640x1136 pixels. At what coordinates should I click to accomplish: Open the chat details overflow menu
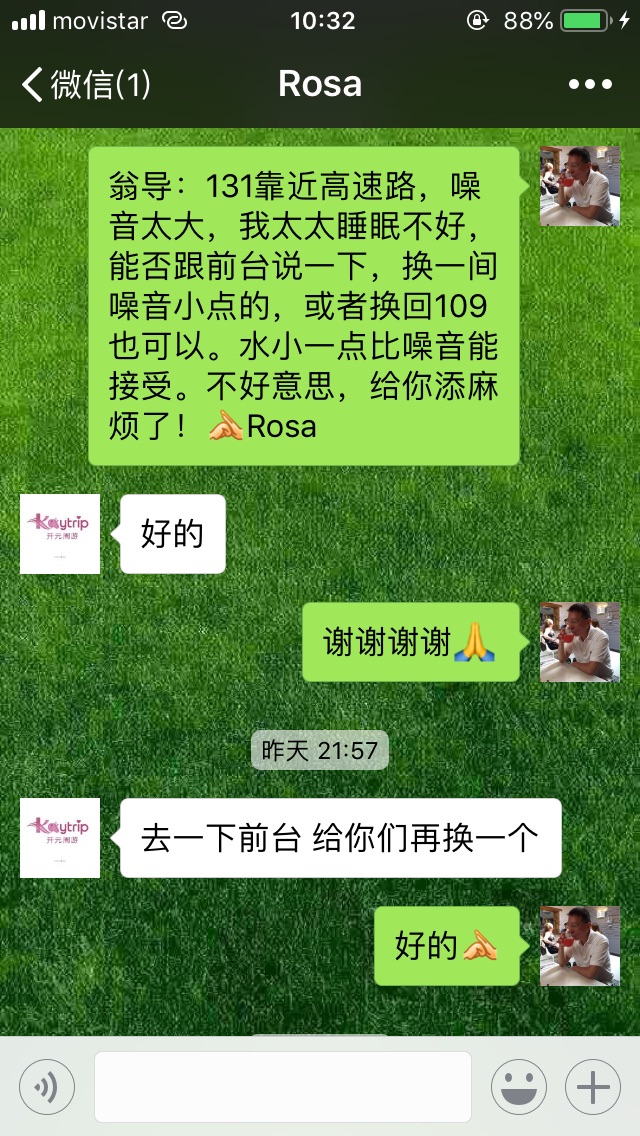coord(590,84)
